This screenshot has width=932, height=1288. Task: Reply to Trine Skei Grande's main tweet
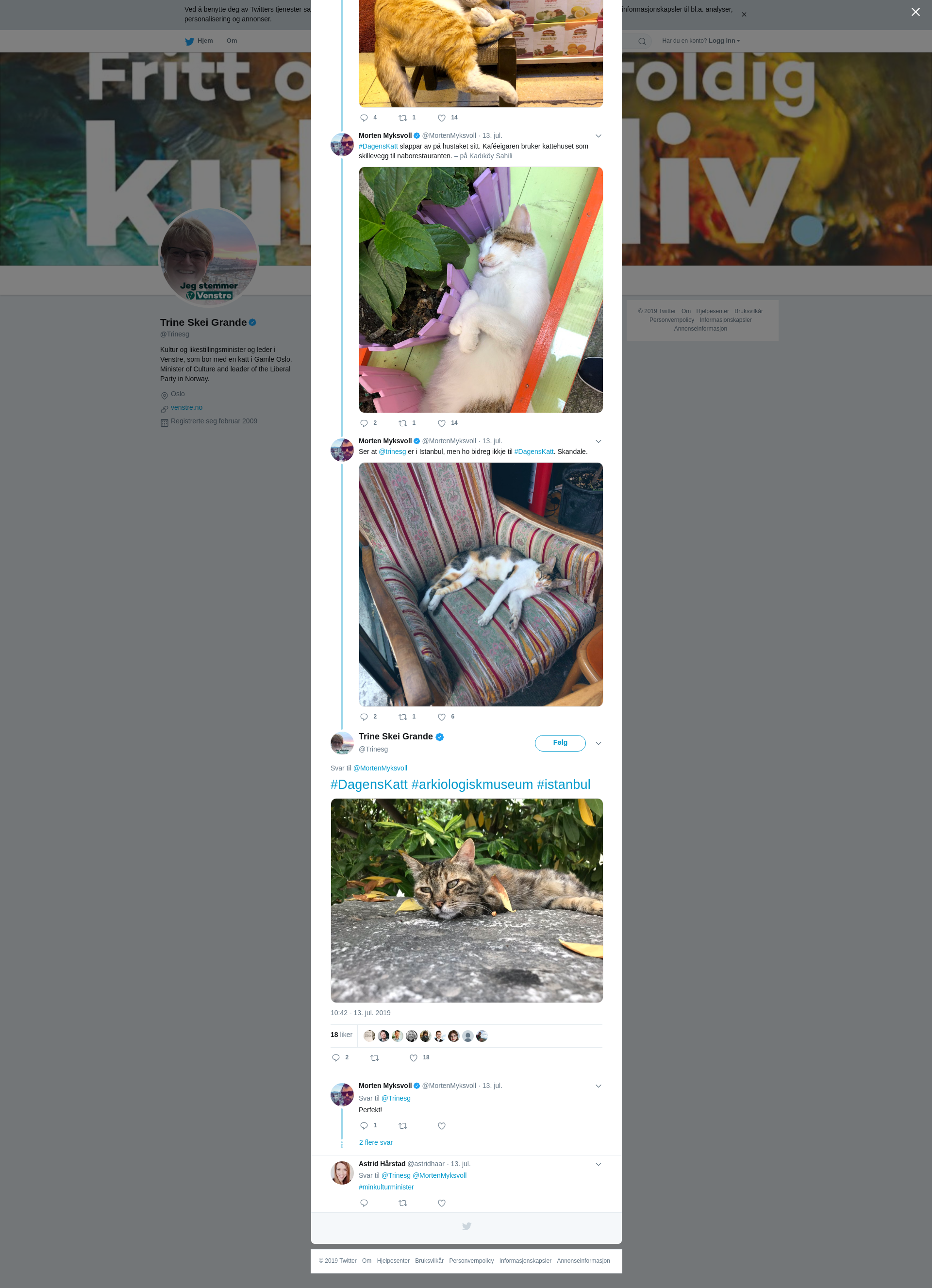click(335, 1058)
